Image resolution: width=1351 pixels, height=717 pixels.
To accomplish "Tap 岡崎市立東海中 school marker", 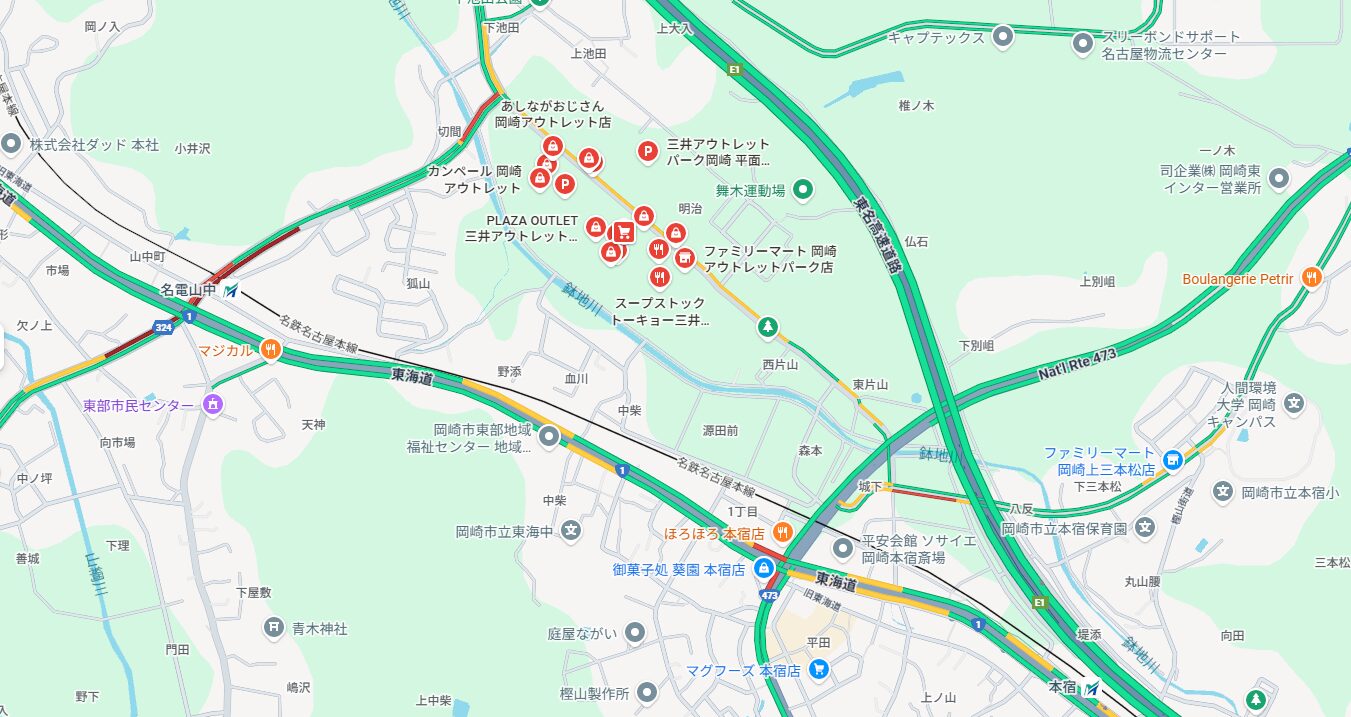I will point(571,530).
